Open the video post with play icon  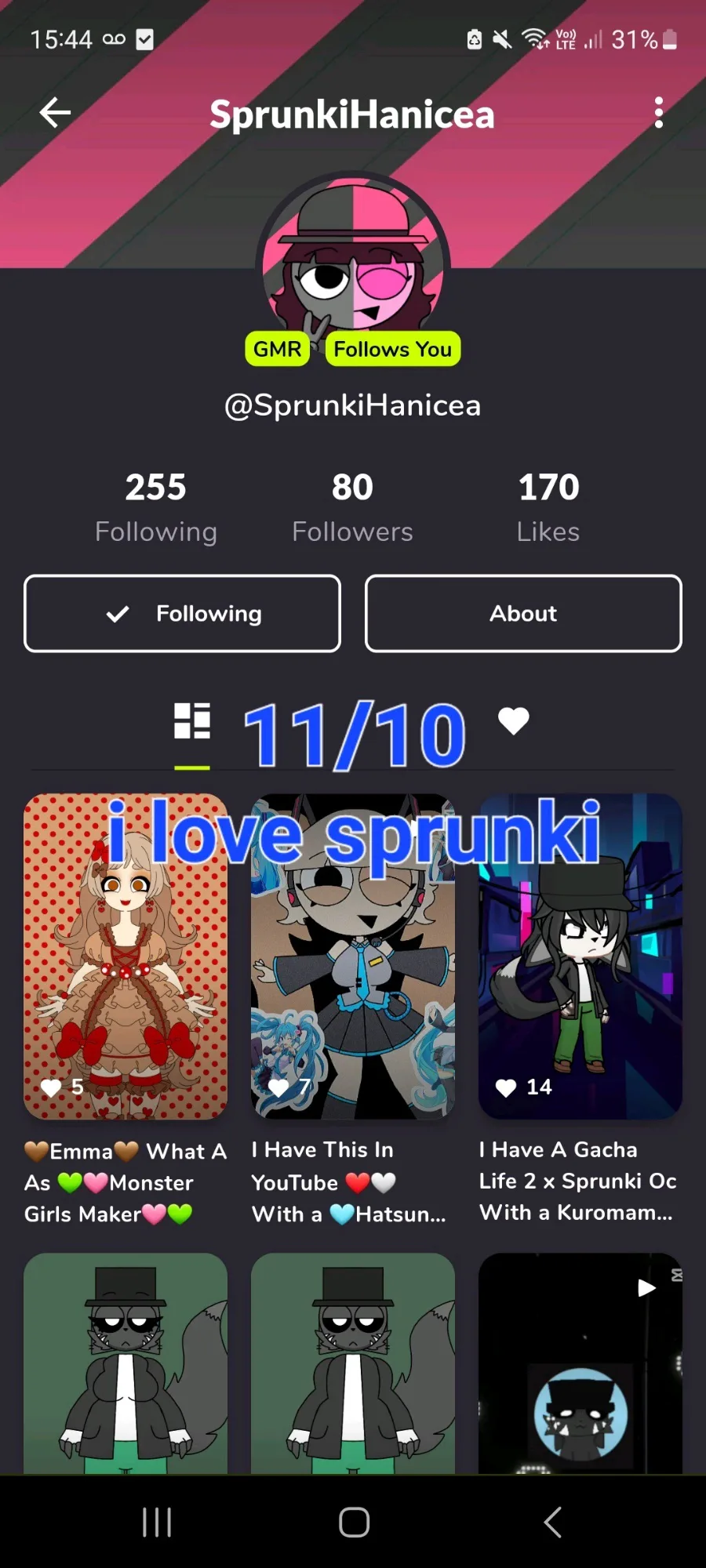[x=580, y=1363]
